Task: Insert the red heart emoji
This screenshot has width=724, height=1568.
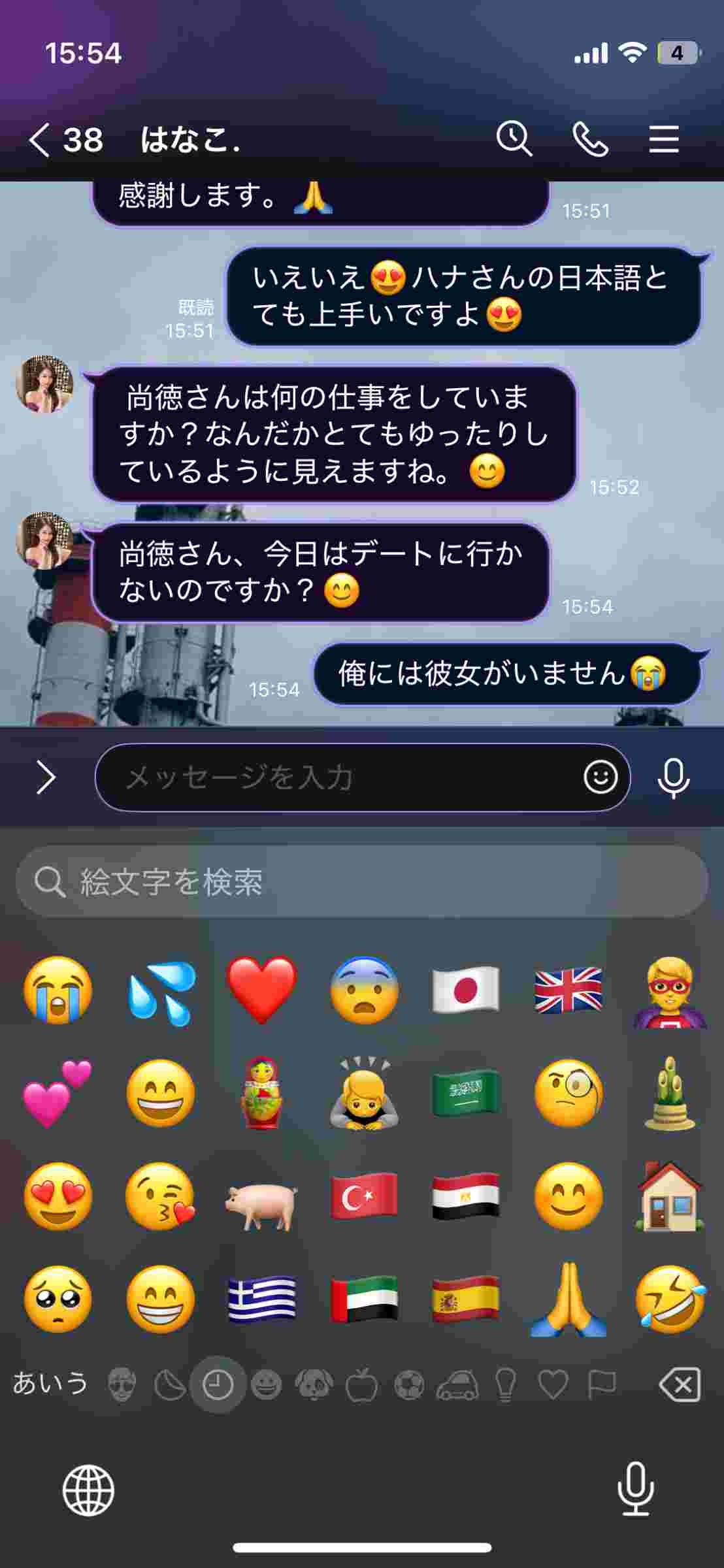Action: point(261,990)
